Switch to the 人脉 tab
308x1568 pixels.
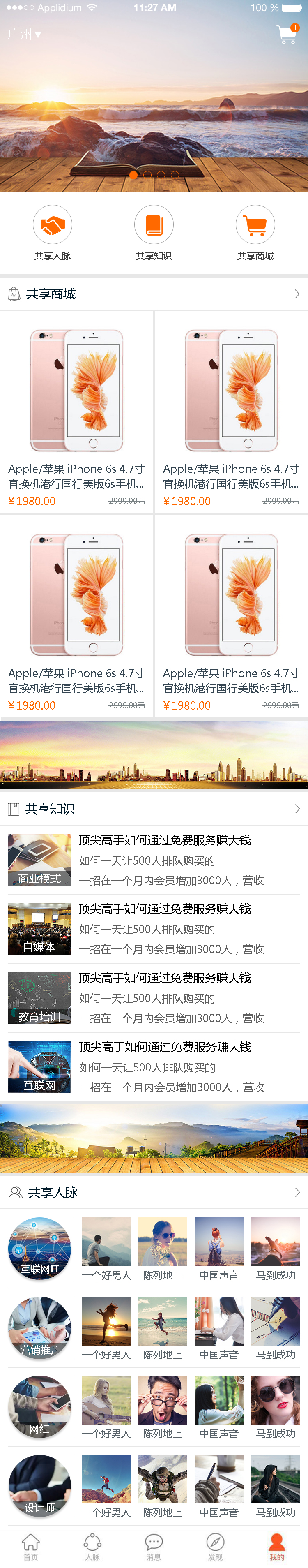pyautogui.click(x=92, y=1546)
